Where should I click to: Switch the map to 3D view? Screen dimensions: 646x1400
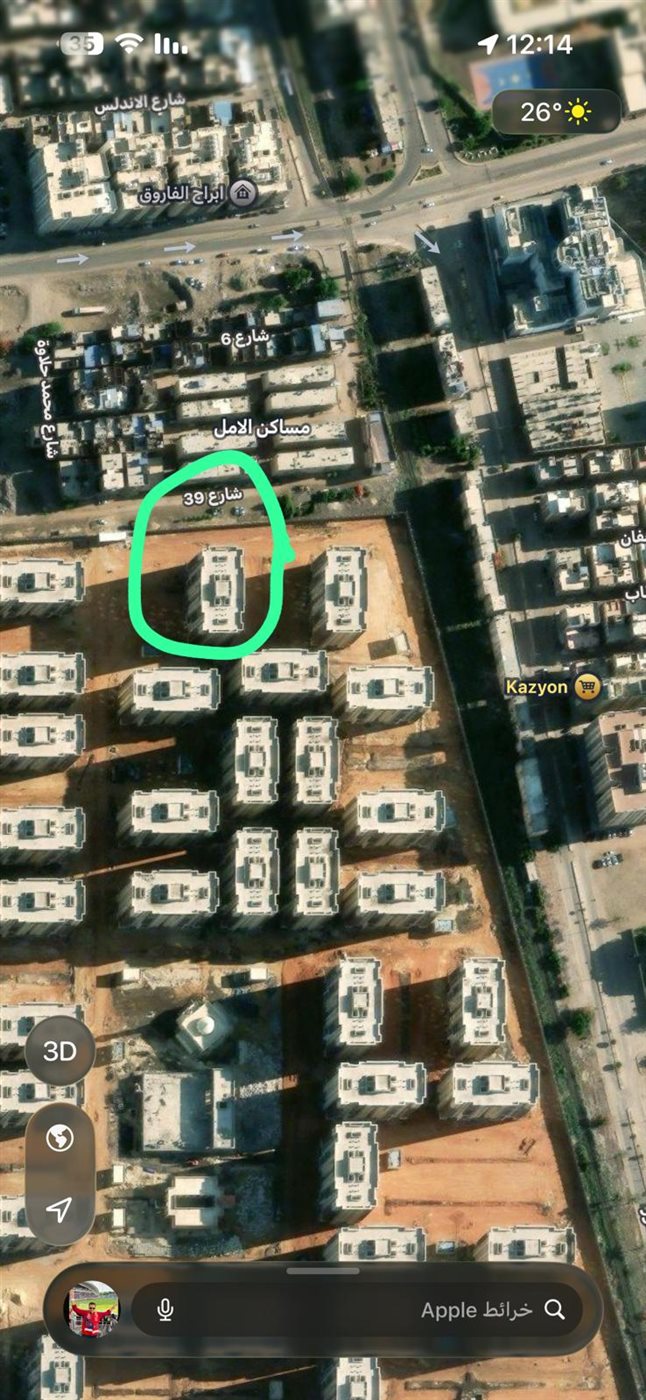(x=60, y=1051)
